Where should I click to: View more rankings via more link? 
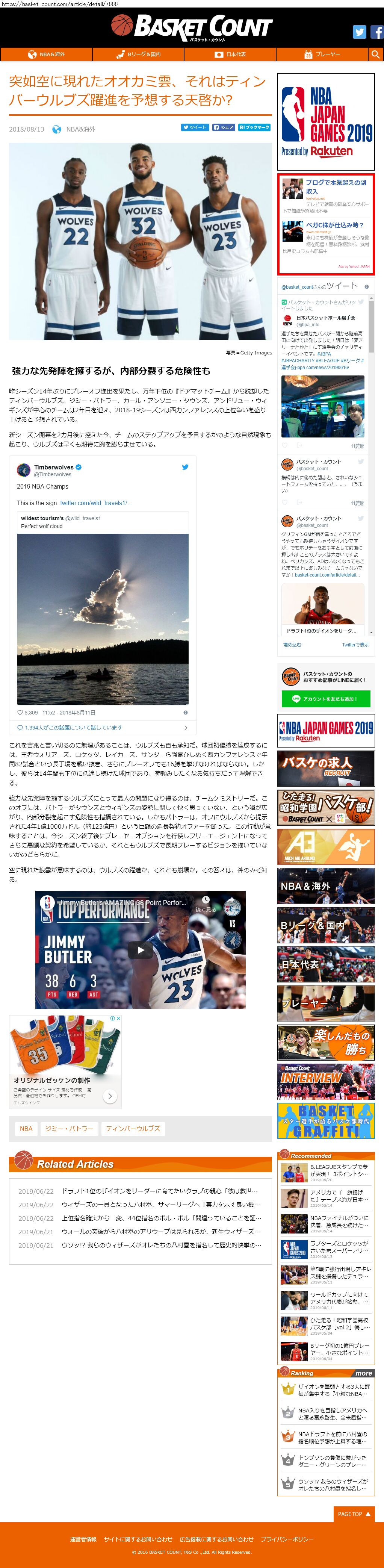click(x=364, y=1373)
